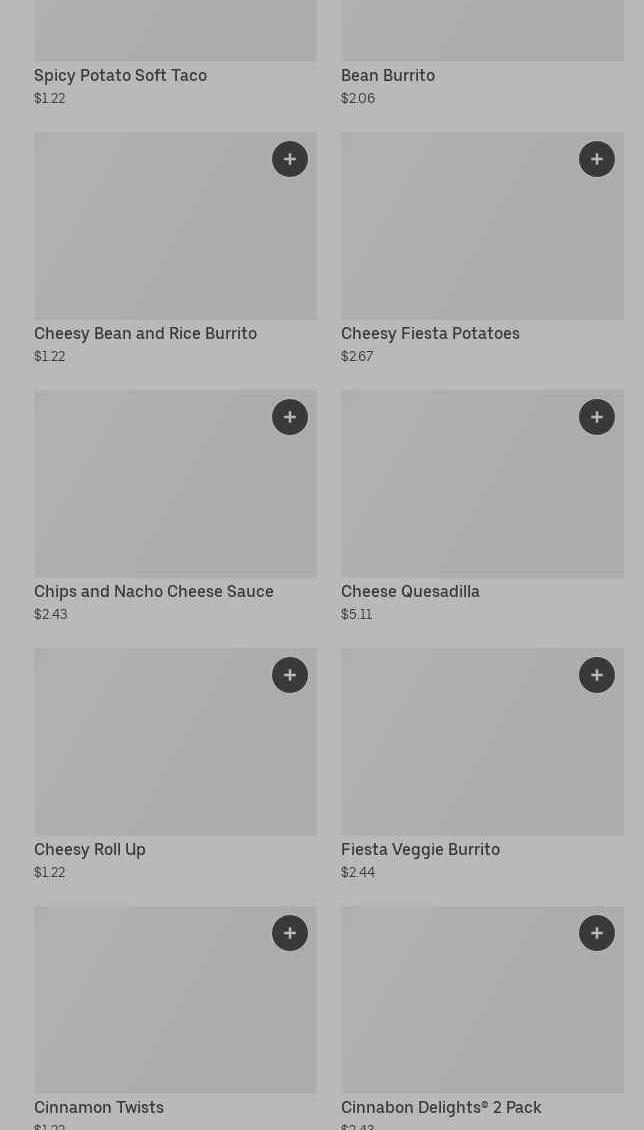The width and height of the screenshot is (644, 1130).
Task: Open Chips and Nacho Cheese Sauce card
Action: coord(153,591)
